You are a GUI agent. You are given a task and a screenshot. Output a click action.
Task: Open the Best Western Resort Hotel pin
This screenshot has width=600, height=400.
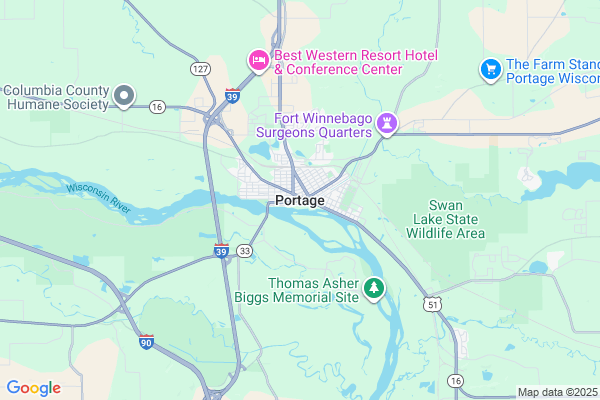(258, 61)
